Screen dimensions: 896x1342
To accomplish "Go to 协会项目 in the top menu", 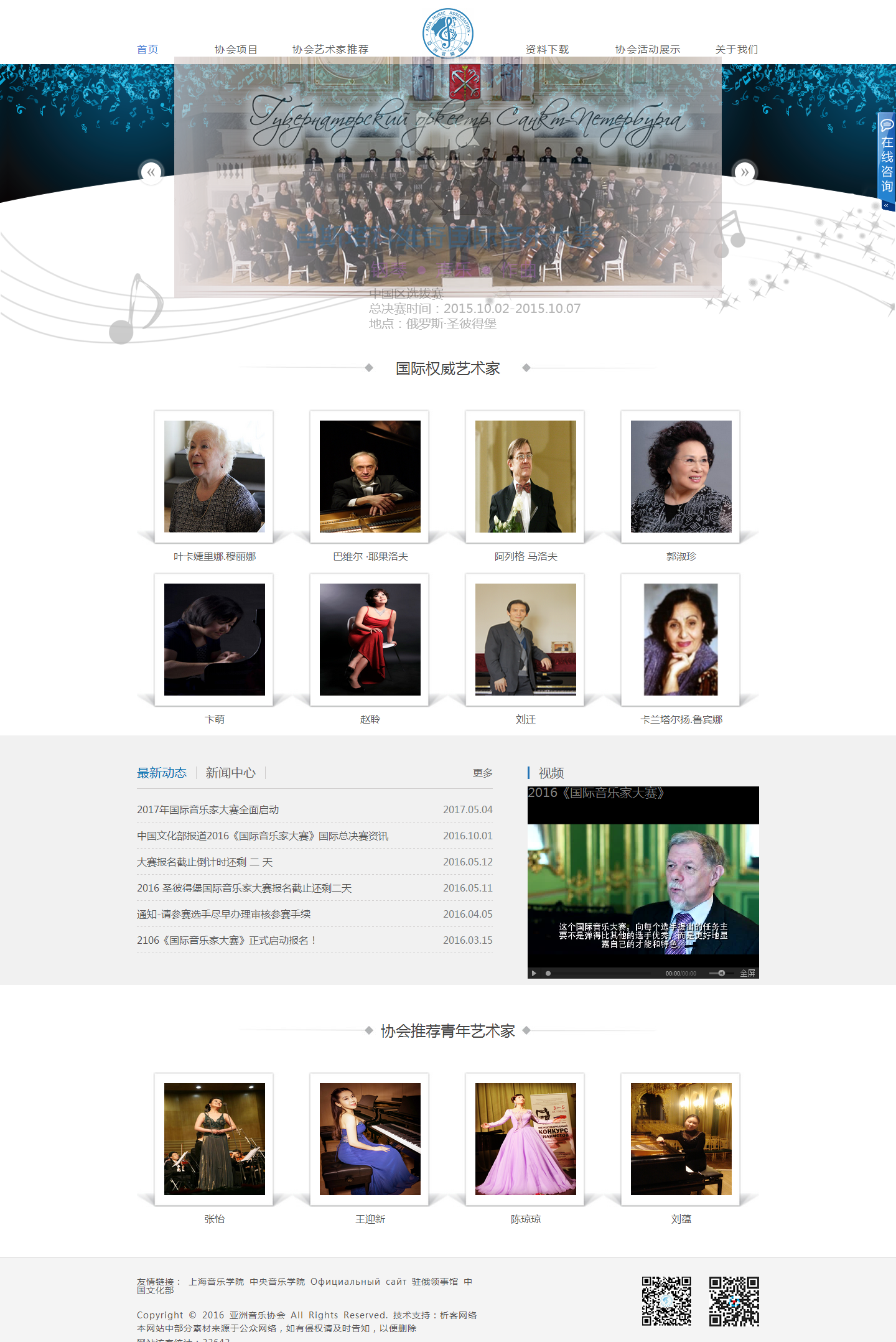I will [x=236, y=49].
